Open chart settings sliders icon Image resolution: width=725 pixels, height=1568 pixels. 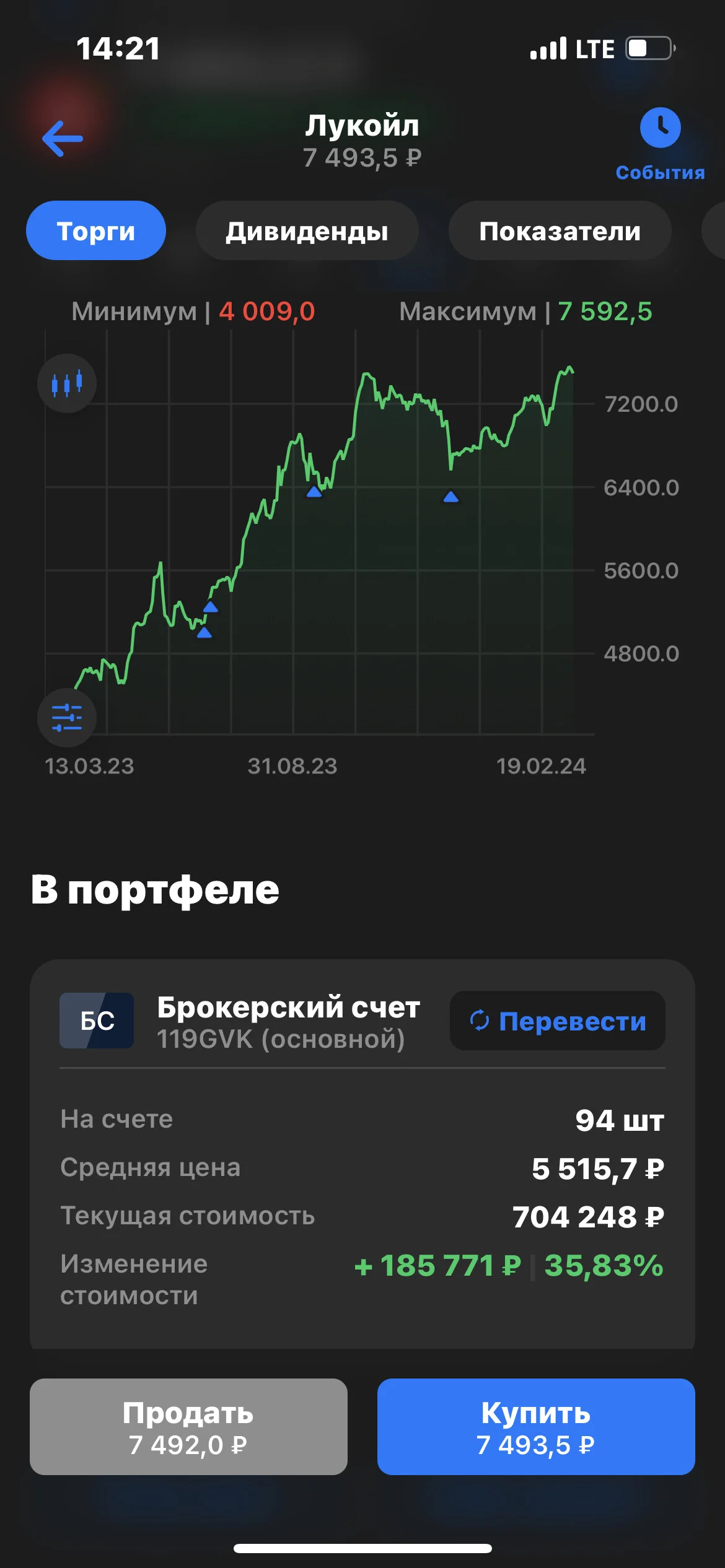[67, 718]
